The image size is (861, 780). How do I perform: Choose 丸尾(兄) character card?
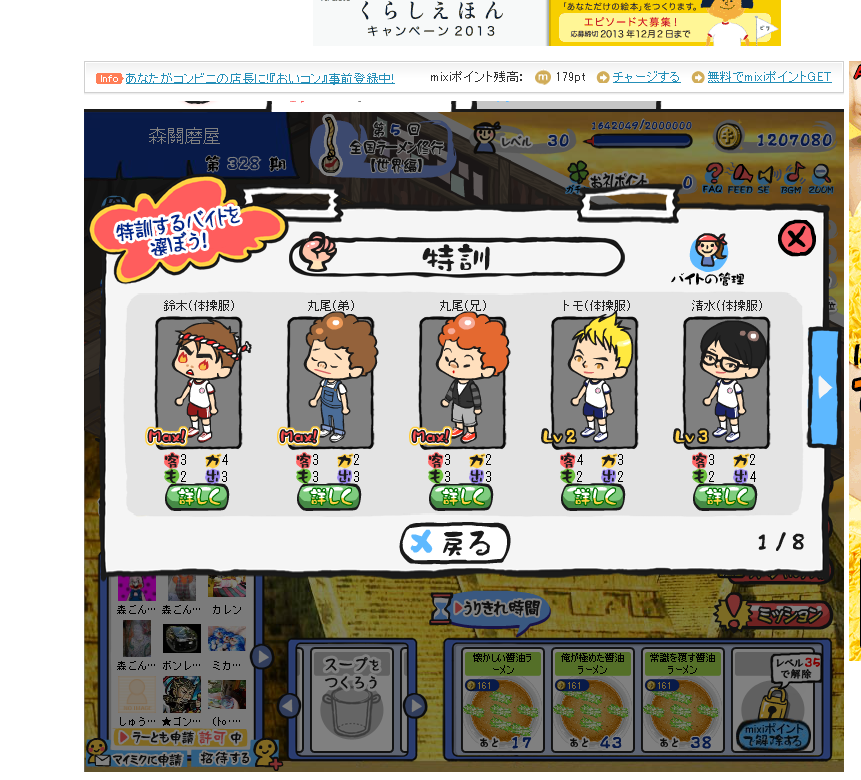point(462,382)
